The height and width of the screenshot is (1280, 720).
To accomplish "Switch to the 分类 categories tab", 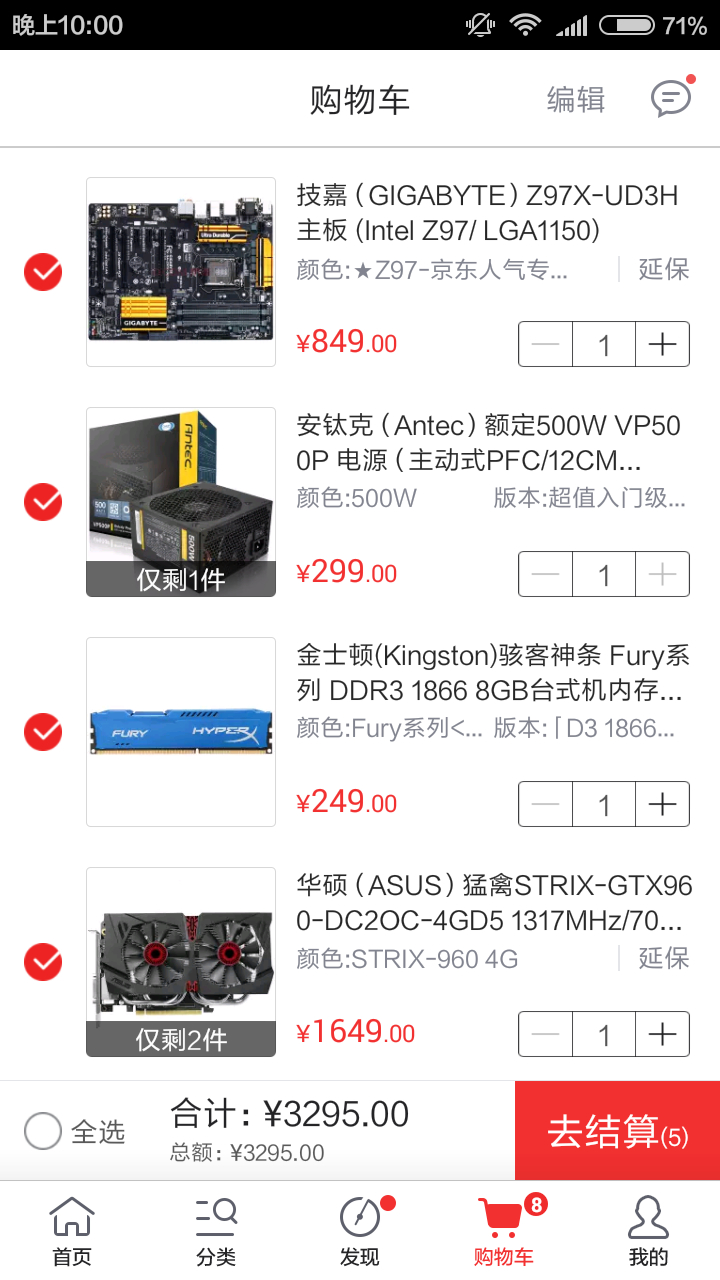I will point(216,1231).
